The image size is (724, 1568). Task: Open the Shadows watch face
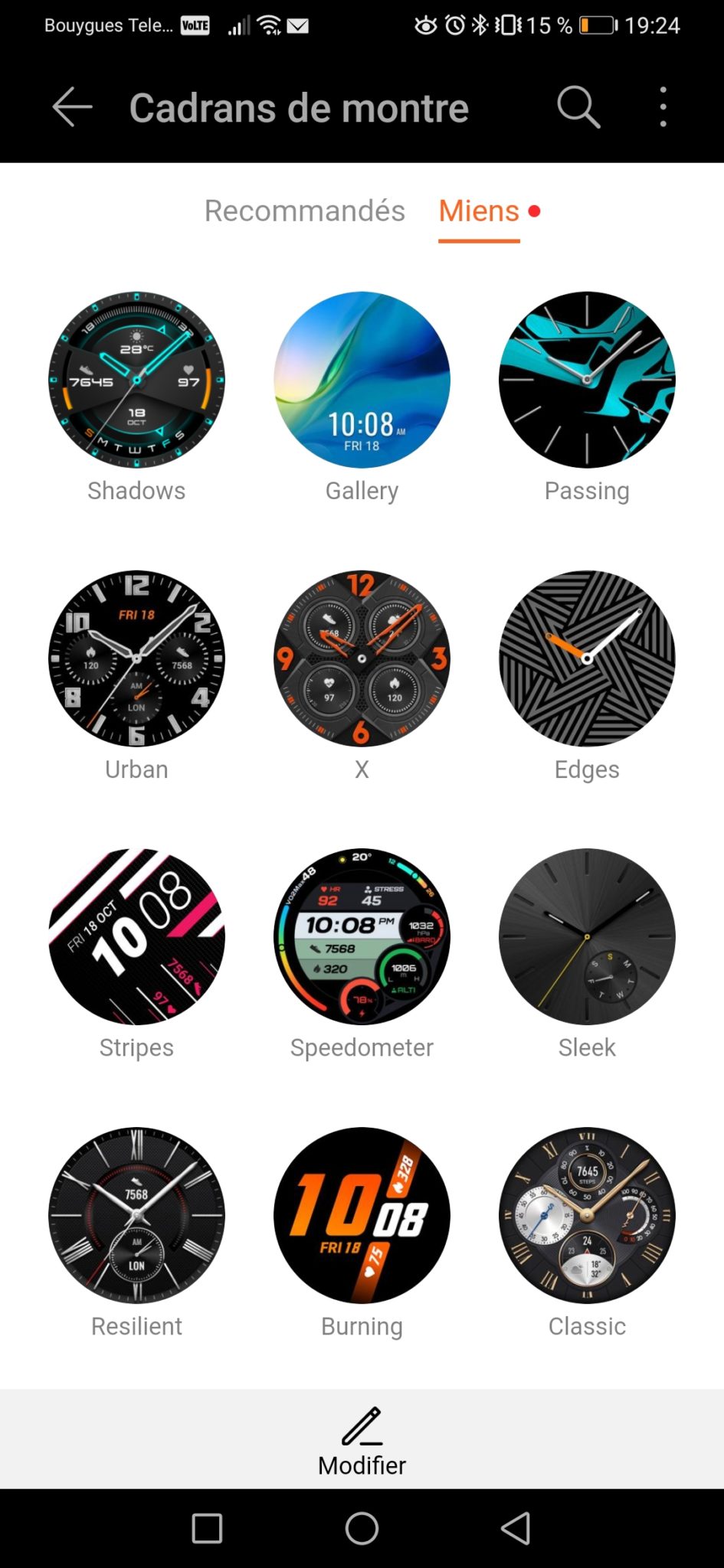[x=136, y=380]
